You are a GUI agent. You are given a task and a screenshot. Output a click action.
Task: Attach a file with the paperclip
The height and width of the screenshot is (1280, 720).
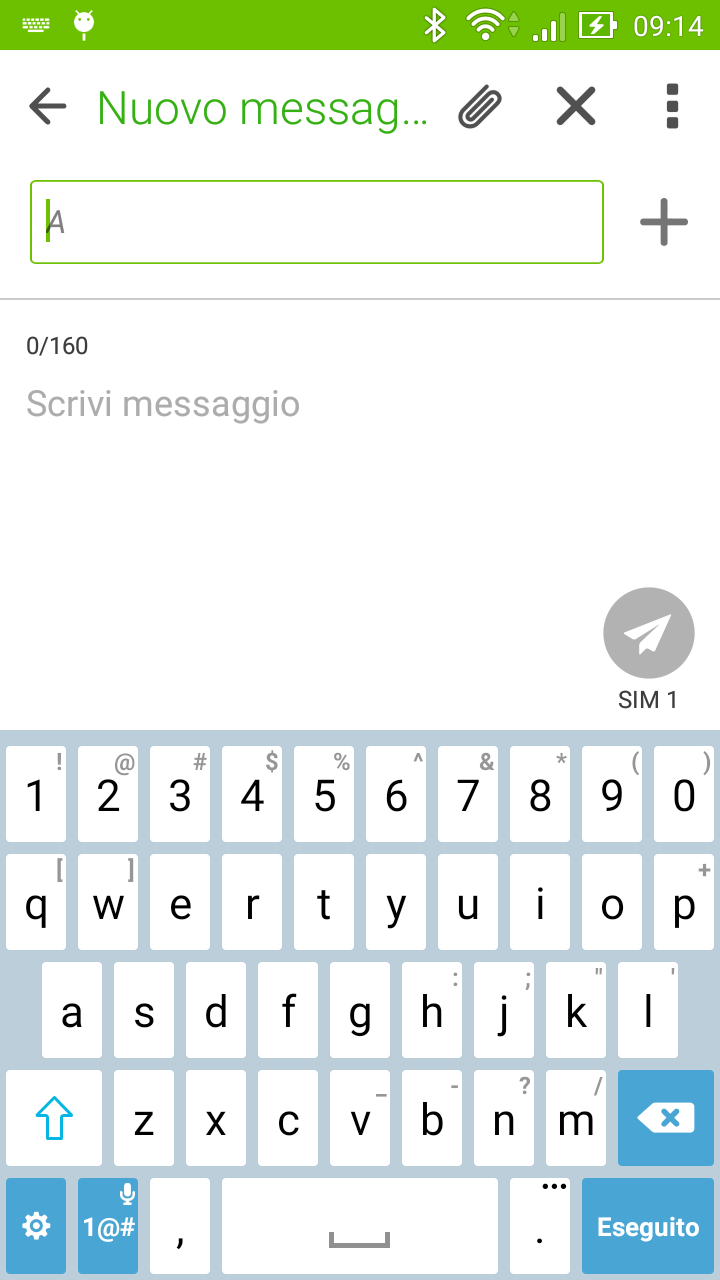point(480,106)
